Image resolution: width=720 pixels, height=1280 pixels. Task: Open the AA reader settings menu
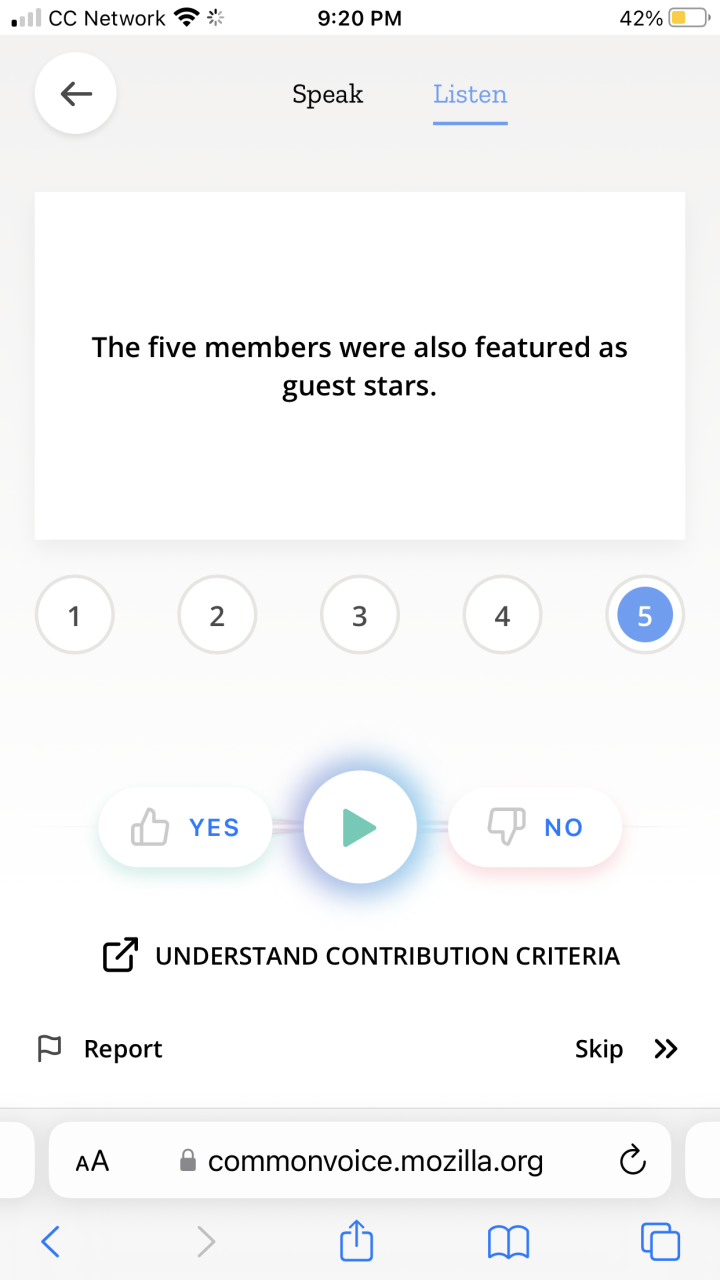tap(93, 1161)
